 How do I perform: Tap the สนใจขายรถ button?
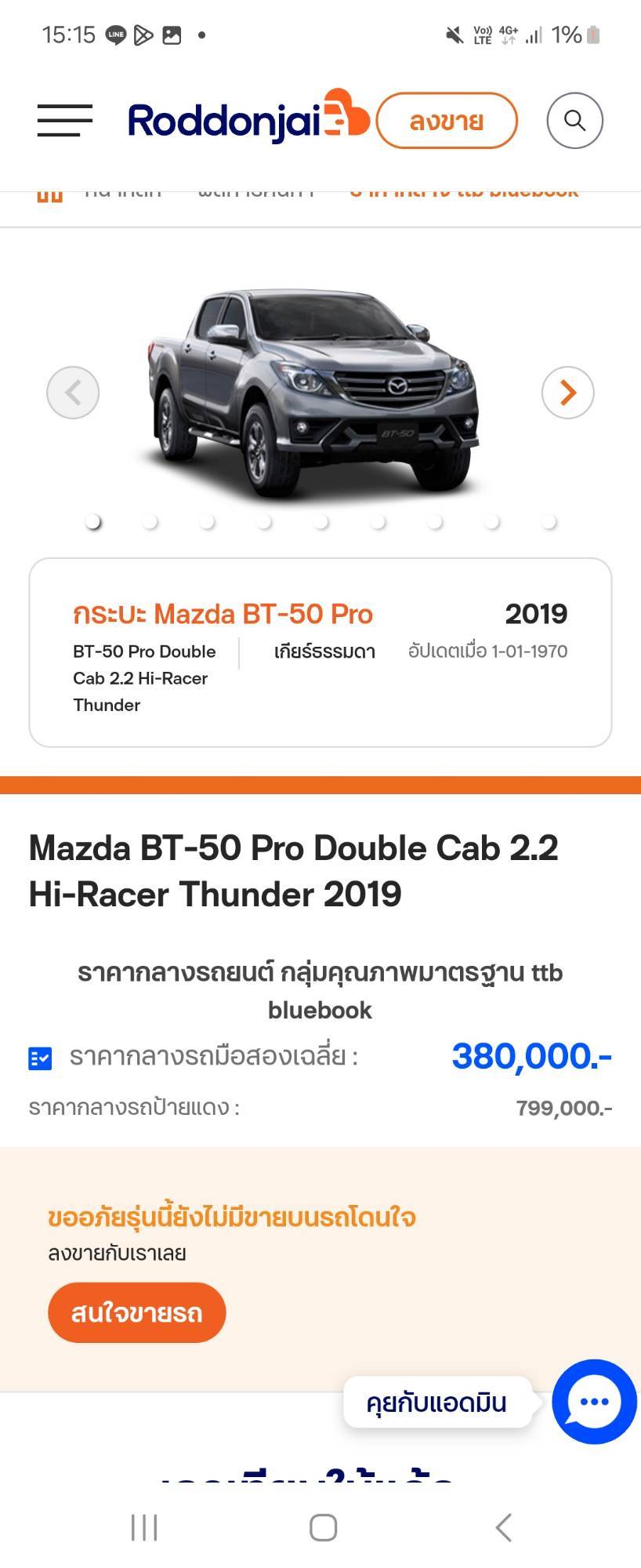[x=137, y=1312]
